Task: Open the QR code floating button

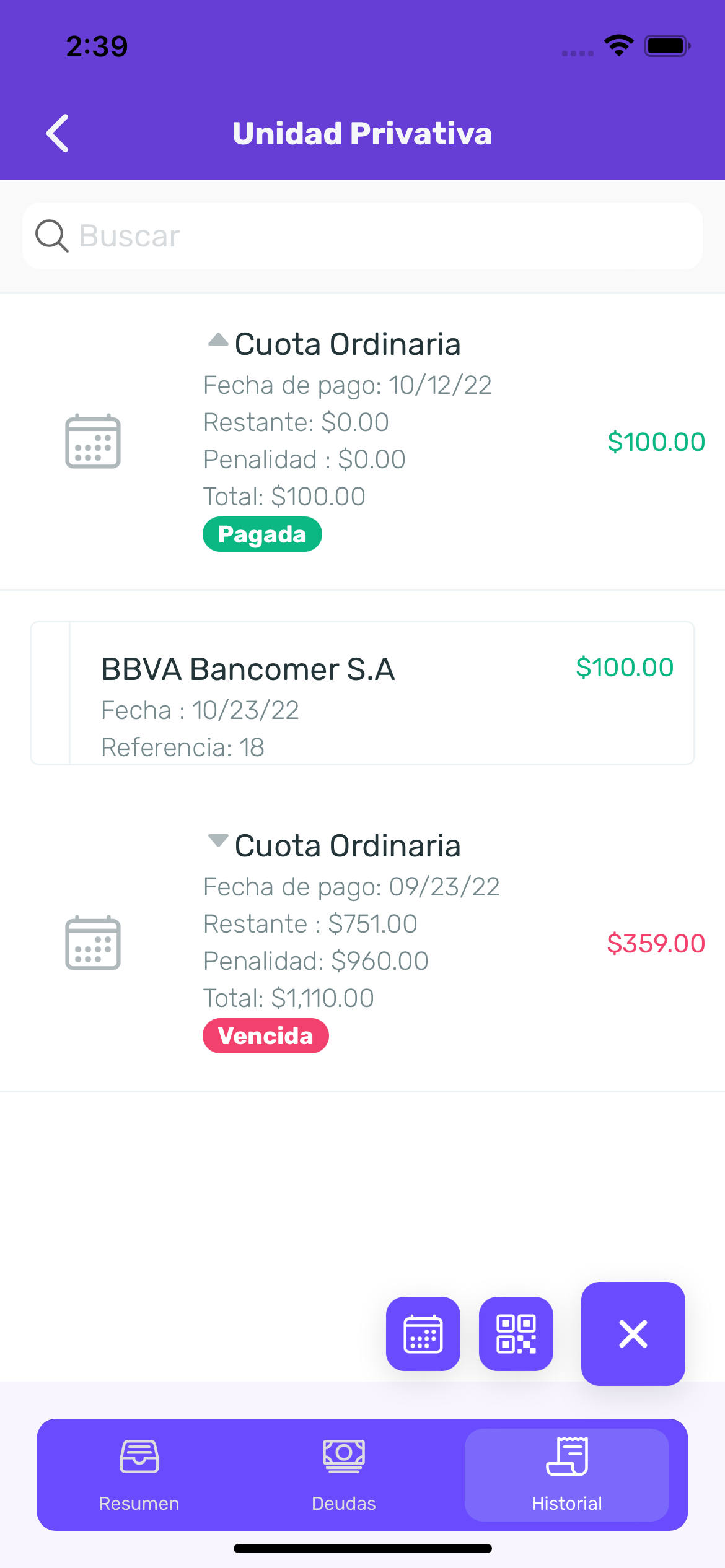Action: pyautogui.click(x=516, y=1334)
